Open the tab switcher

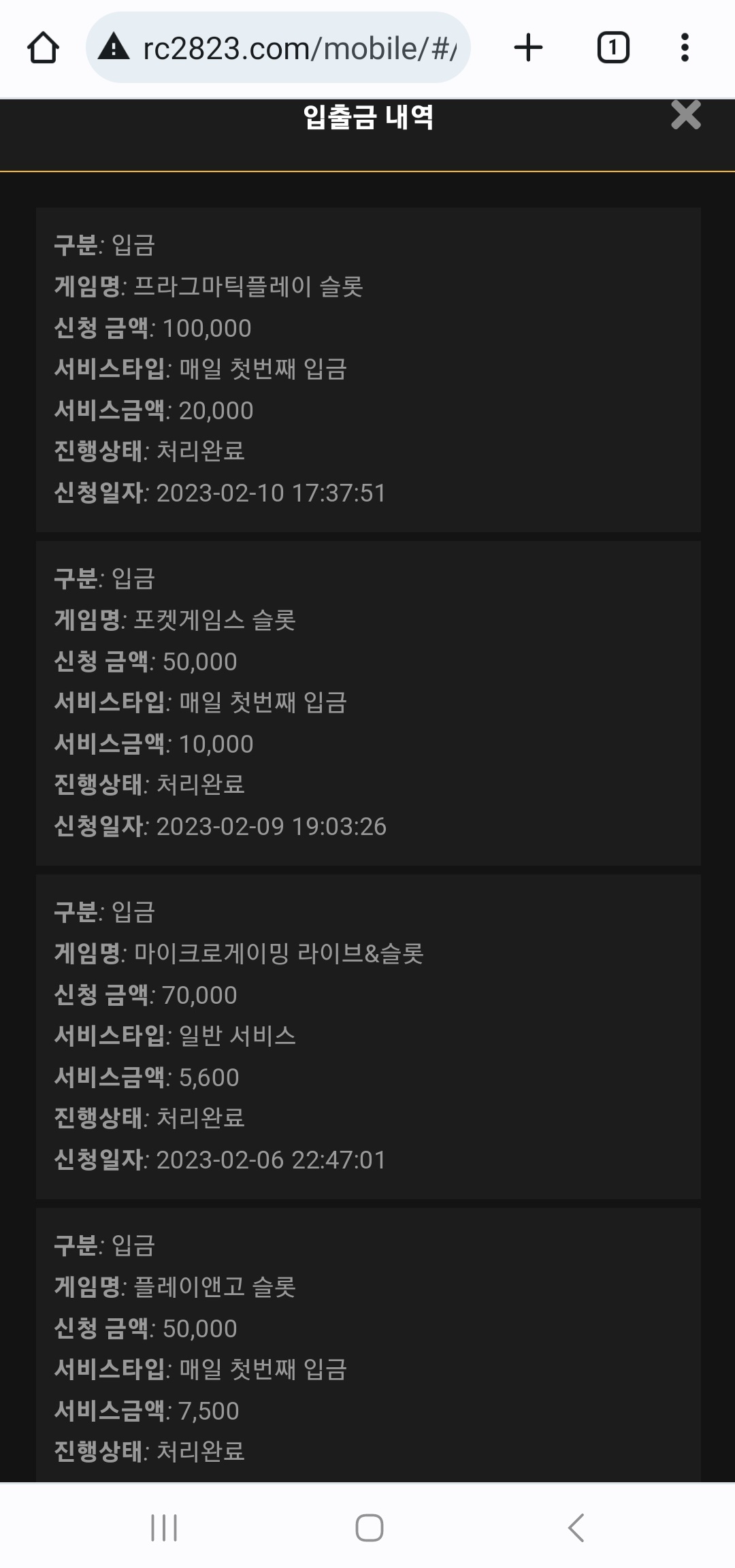[x=613, y=48]
